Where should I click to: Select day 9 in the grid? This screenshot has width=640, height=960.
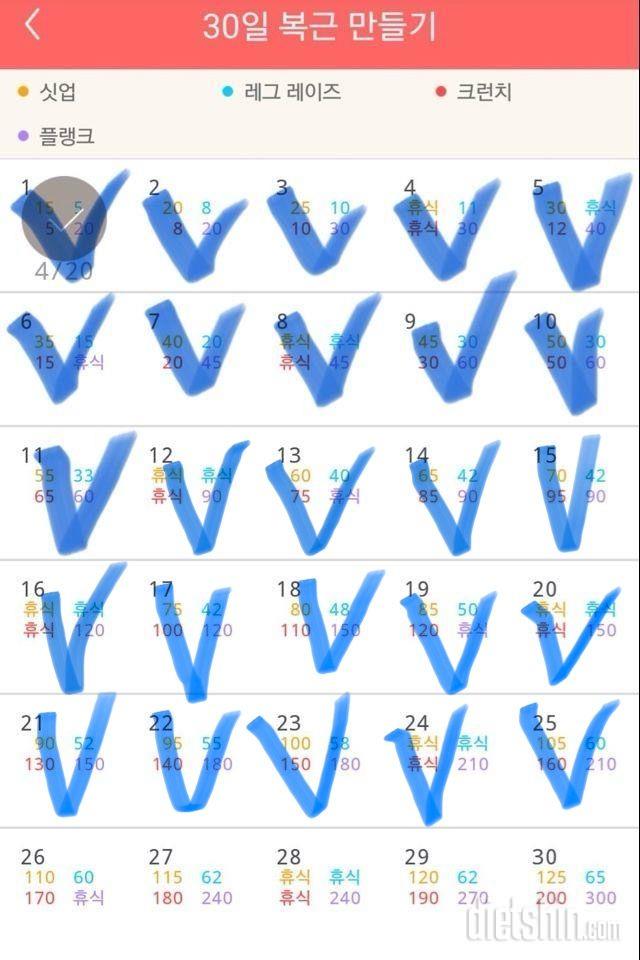coord(448,356)
